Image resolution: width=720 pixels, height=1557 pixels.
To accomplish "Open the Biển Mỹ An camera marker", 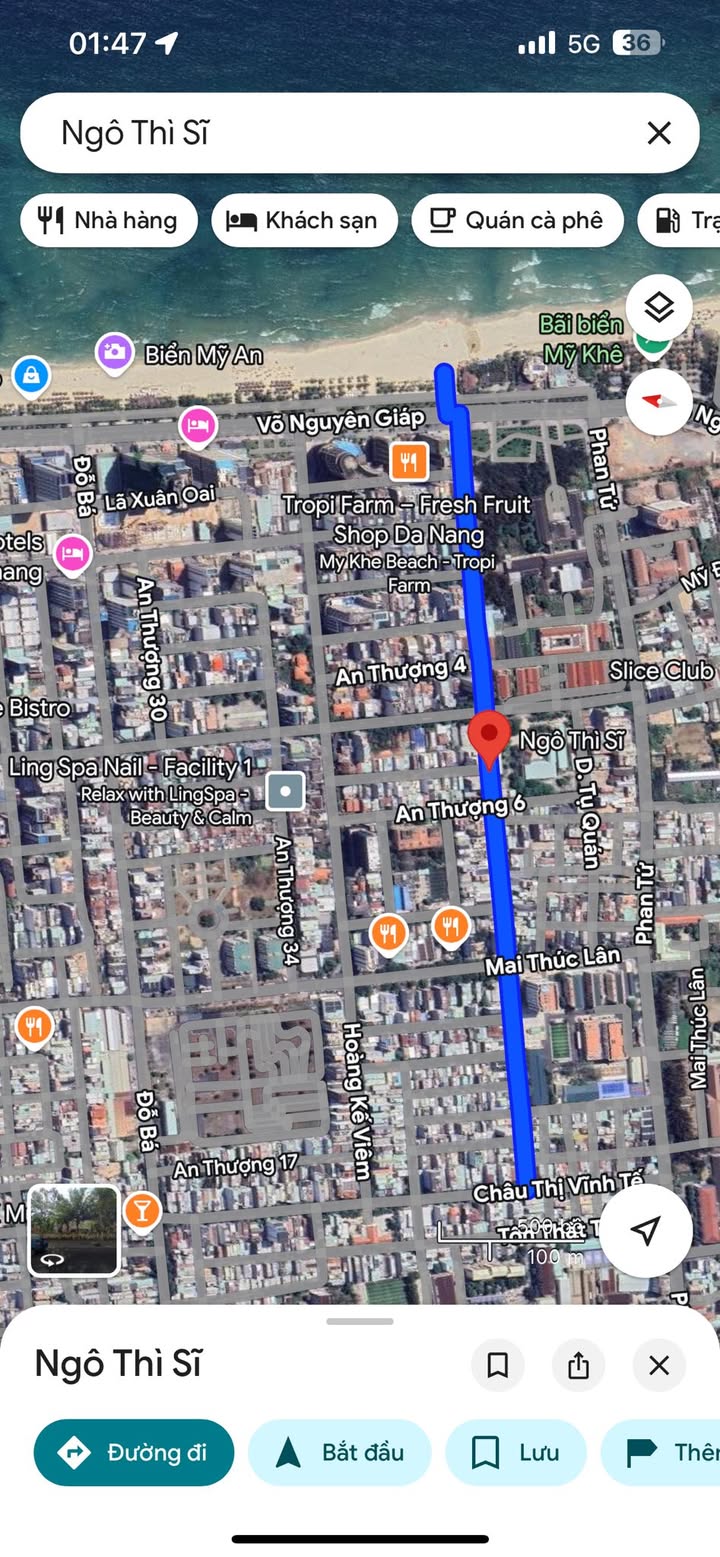I will (115, 352).
